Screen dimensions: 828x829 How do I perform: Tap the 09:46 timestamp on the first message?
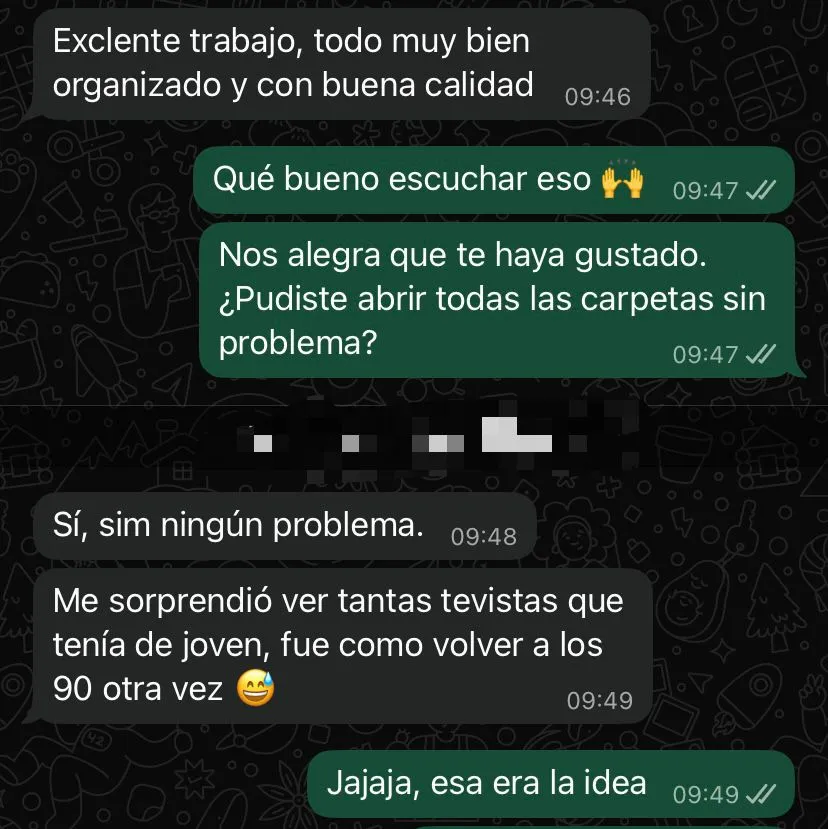pos(598,97)
